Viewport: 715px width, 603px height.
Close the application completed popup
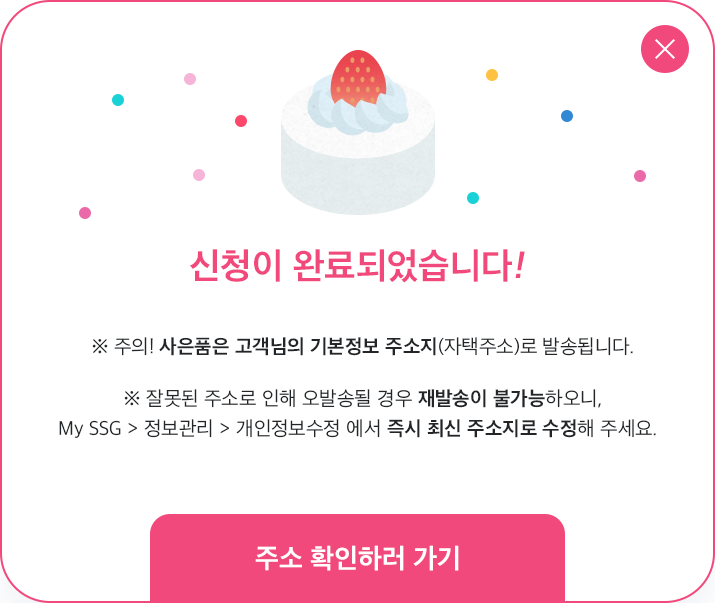point(665,49)
